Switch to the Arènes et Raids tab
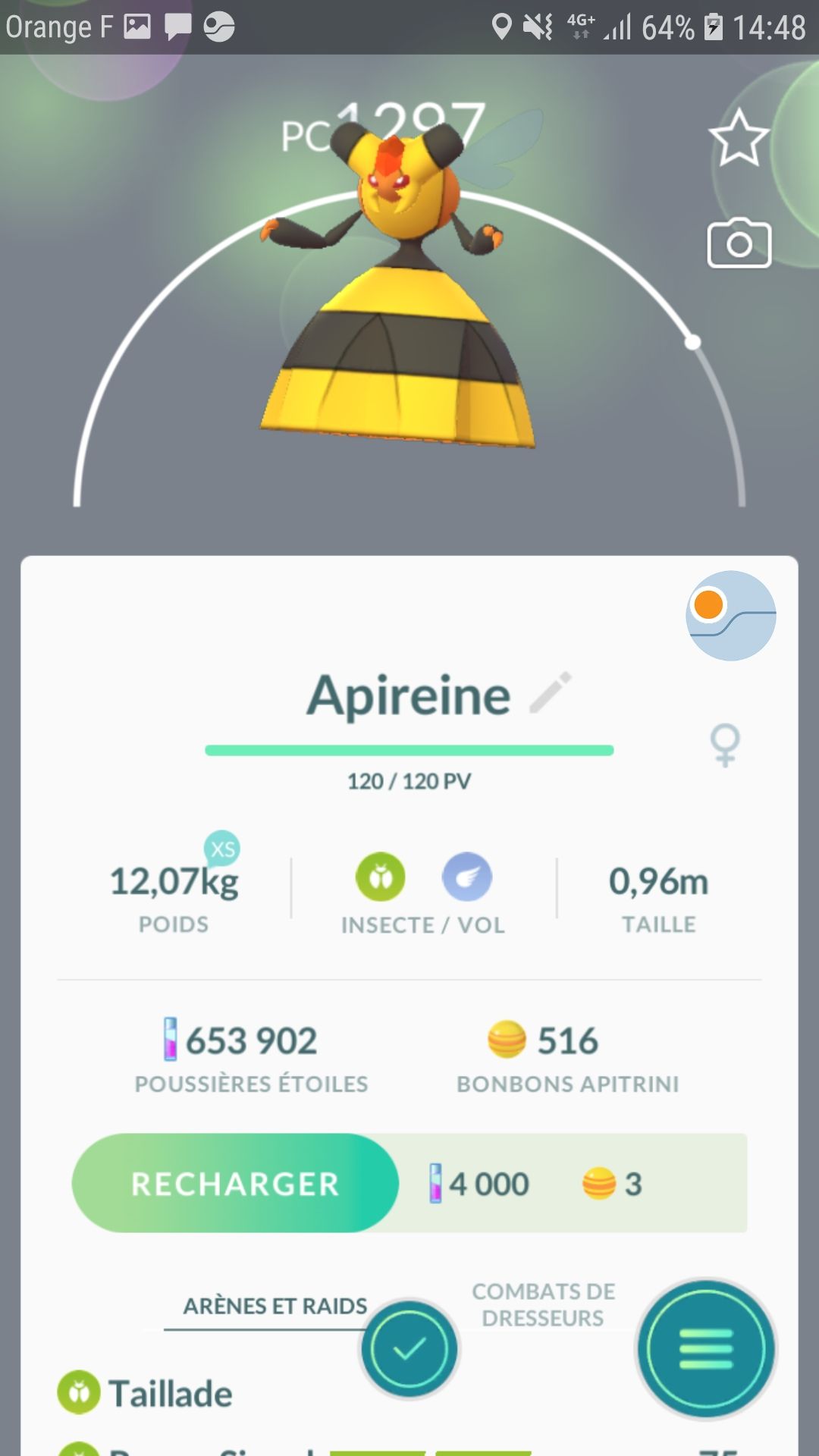Viewport: 819px width, 1456px height. 275,1306
